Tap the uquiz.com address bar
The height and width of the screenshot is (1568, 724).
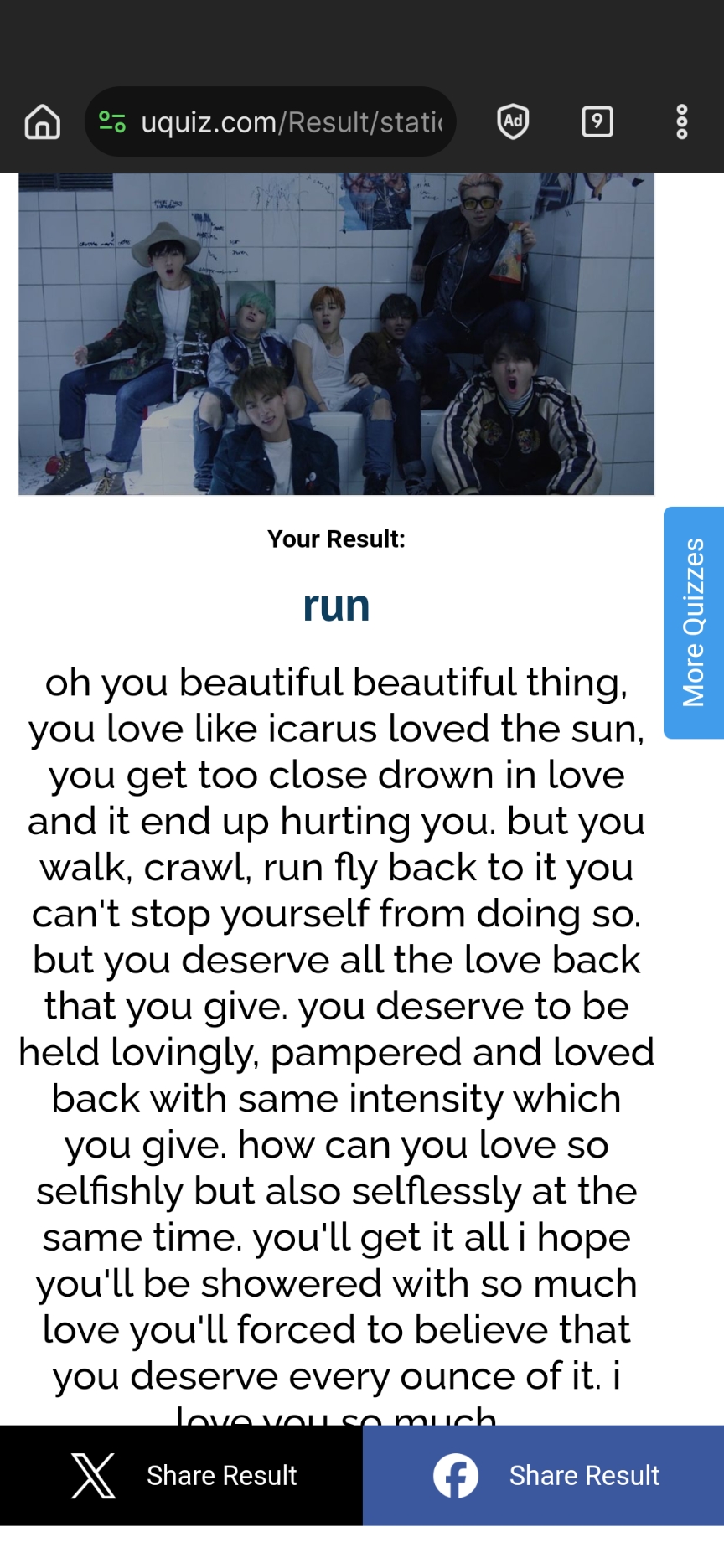pos(293,122)
